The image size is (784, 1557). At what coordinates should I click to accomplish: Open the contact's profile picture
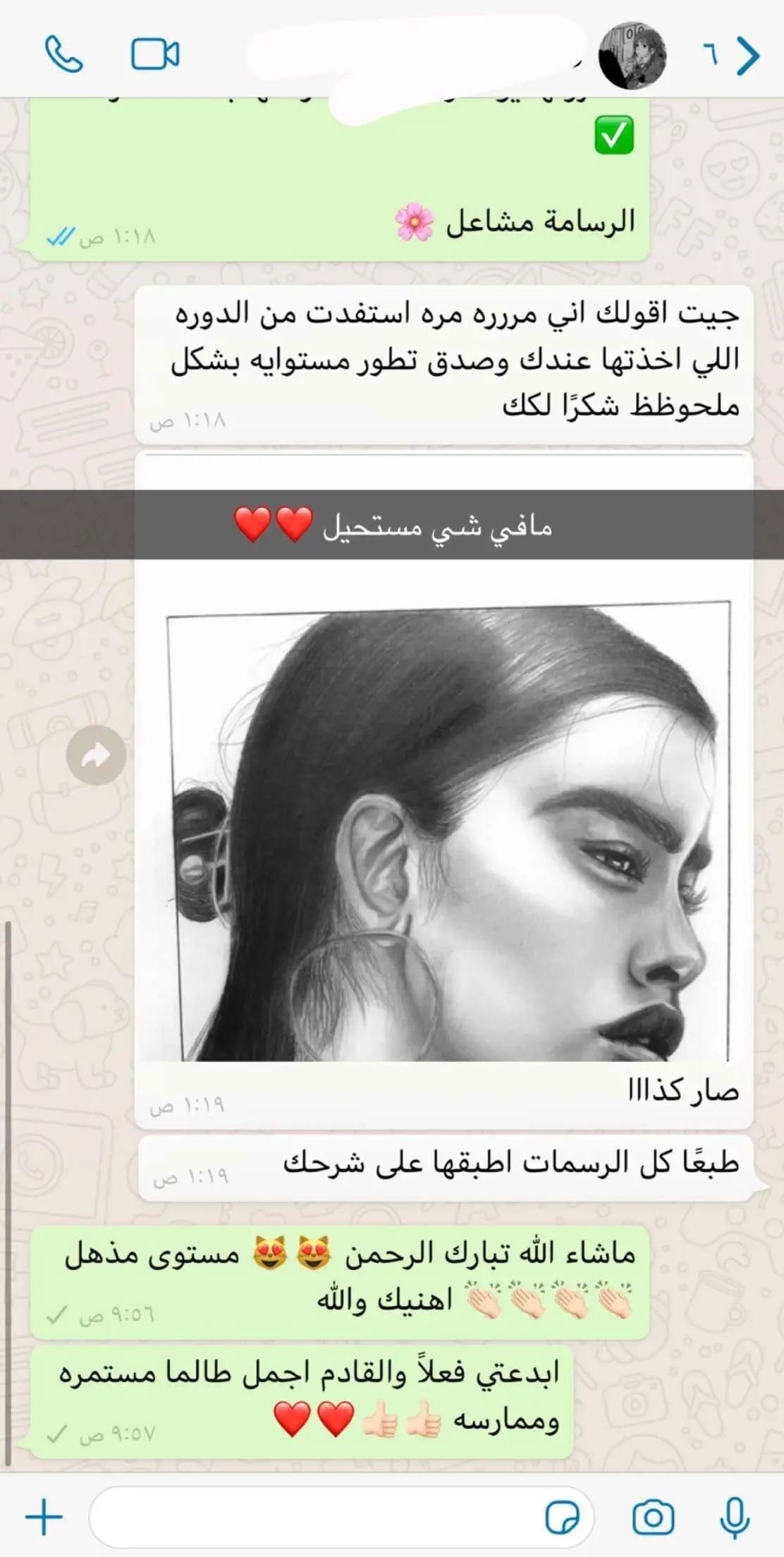(x=632, y=55)
